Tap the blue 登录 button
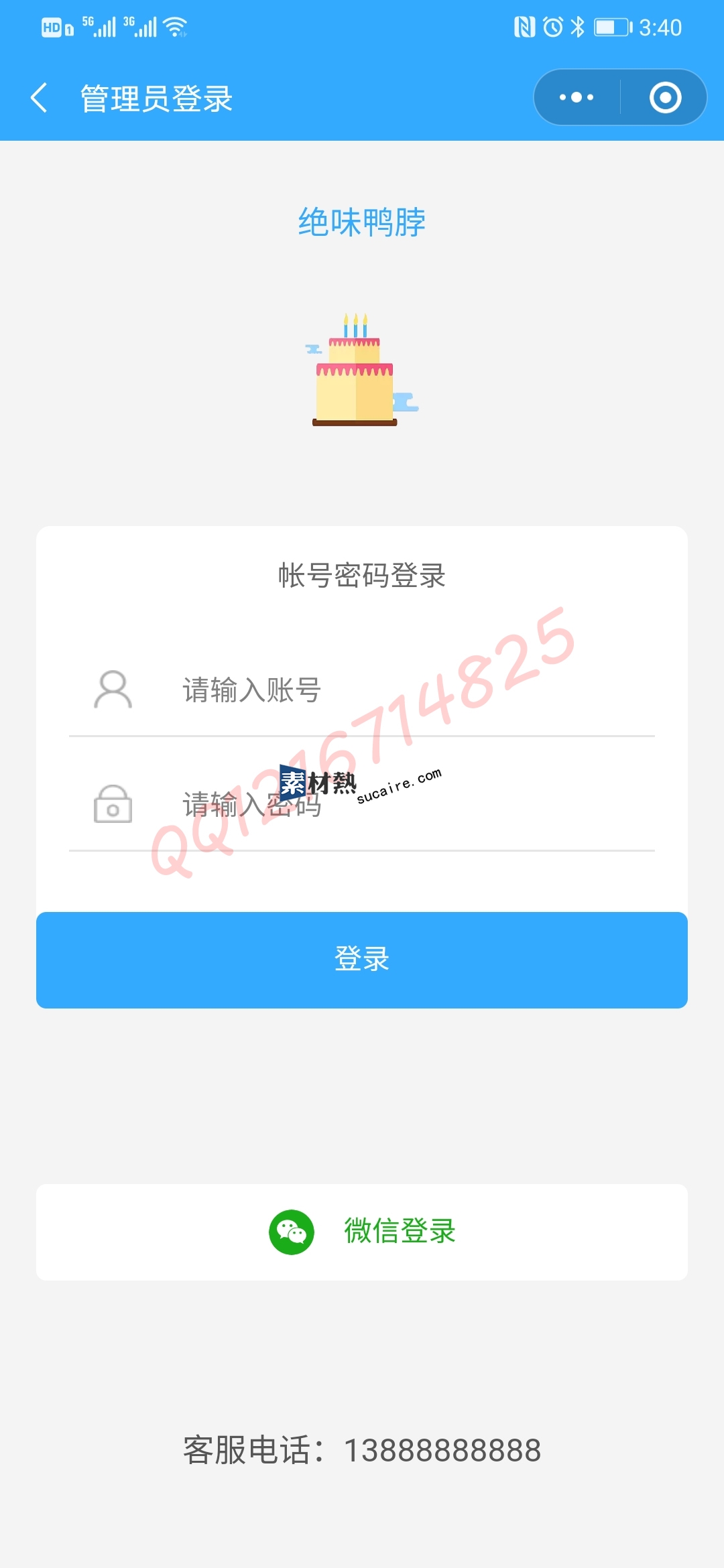 click(362, 960)
